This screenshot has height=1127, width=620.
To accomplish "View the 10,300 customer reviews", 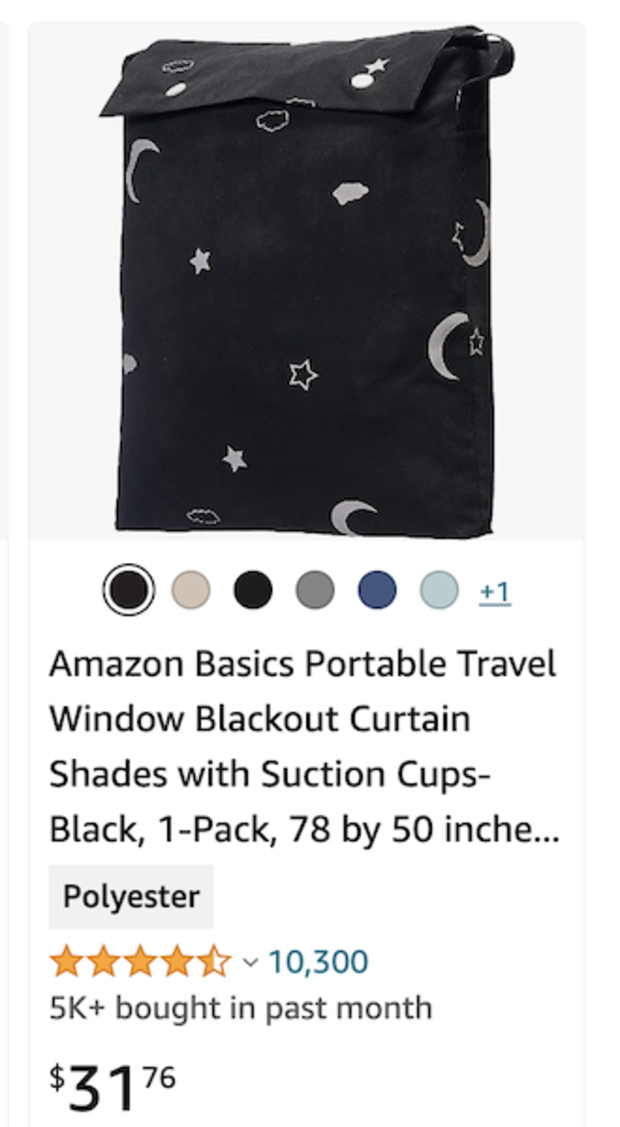I will 318,962.
